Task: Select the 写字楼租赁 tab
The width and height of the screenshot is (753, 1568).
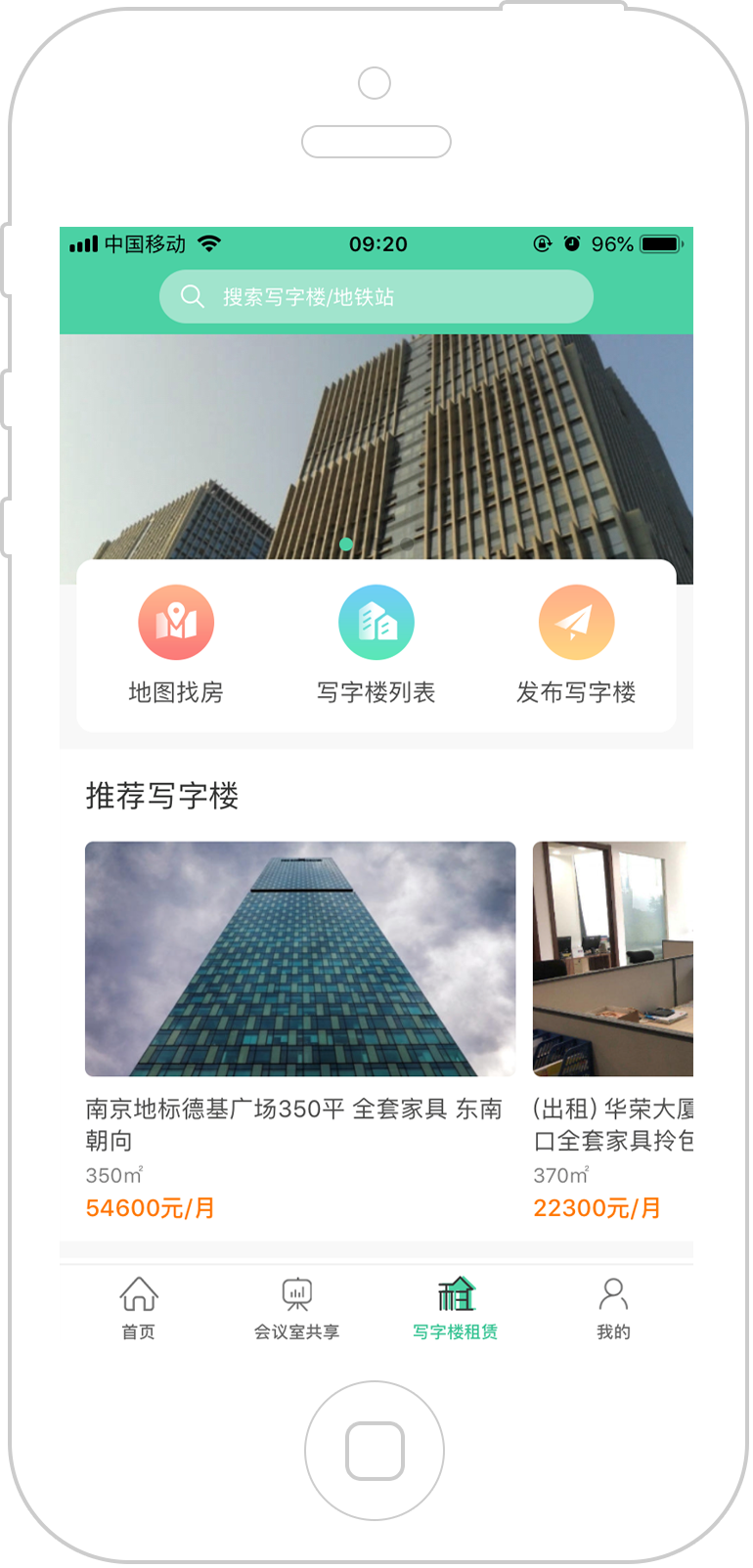Action: 456,1308
